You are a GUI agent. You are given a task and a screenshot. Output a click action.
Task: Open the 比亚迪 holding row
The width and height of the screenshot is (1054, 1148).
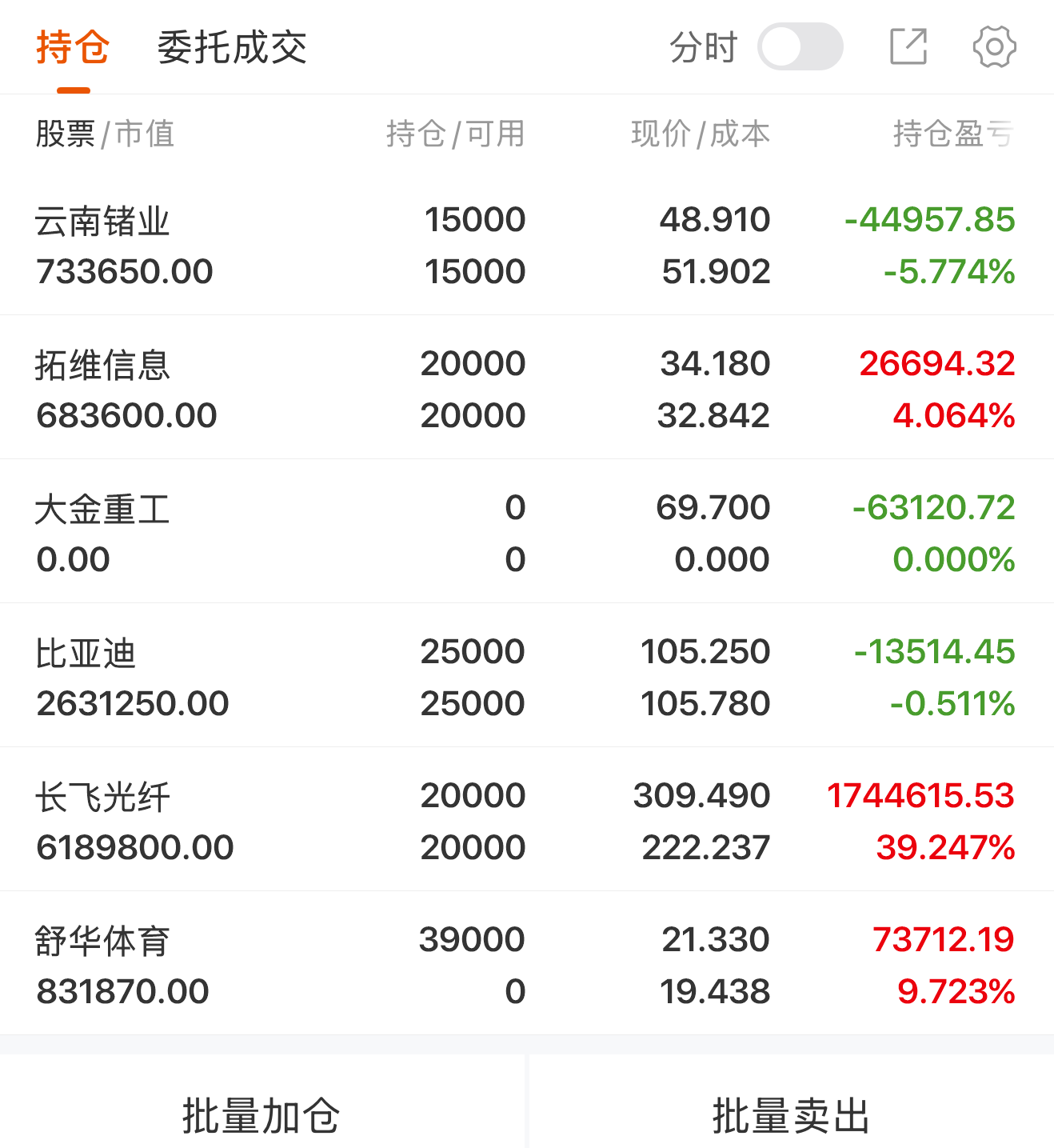527,675
